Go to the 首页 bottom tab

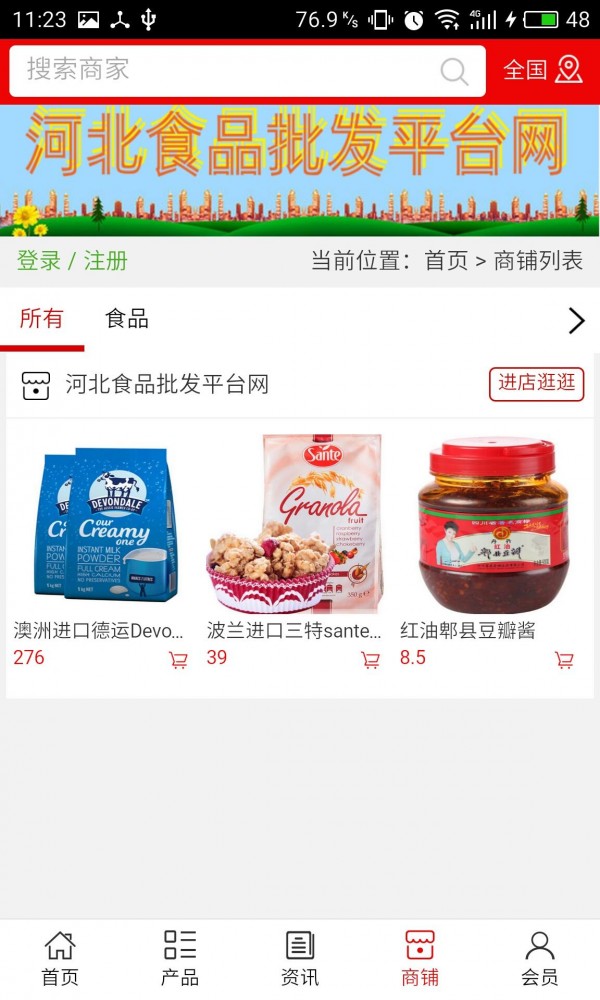coord(60,958)
